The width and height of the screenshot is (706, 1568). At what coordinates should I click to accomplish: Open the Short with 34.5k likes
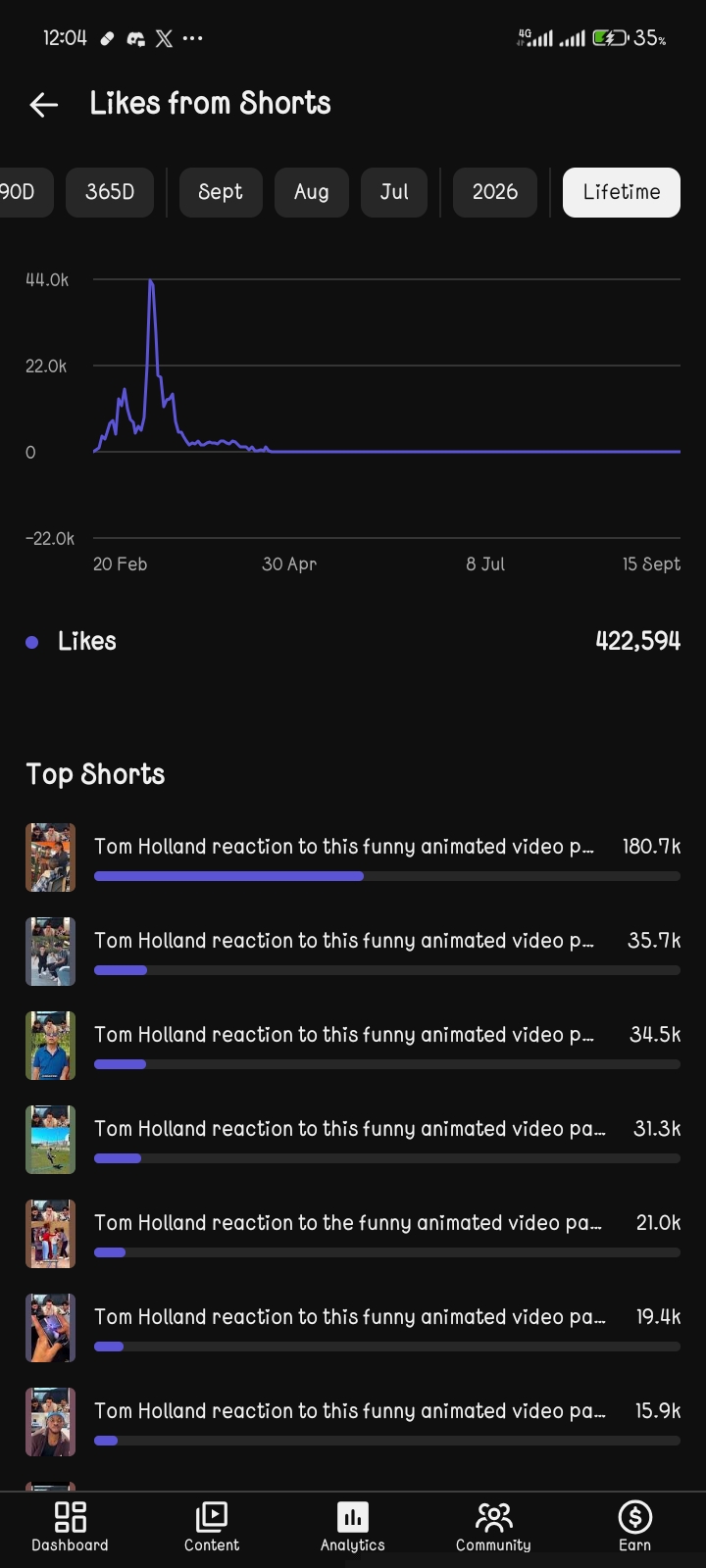(353, 1046)
